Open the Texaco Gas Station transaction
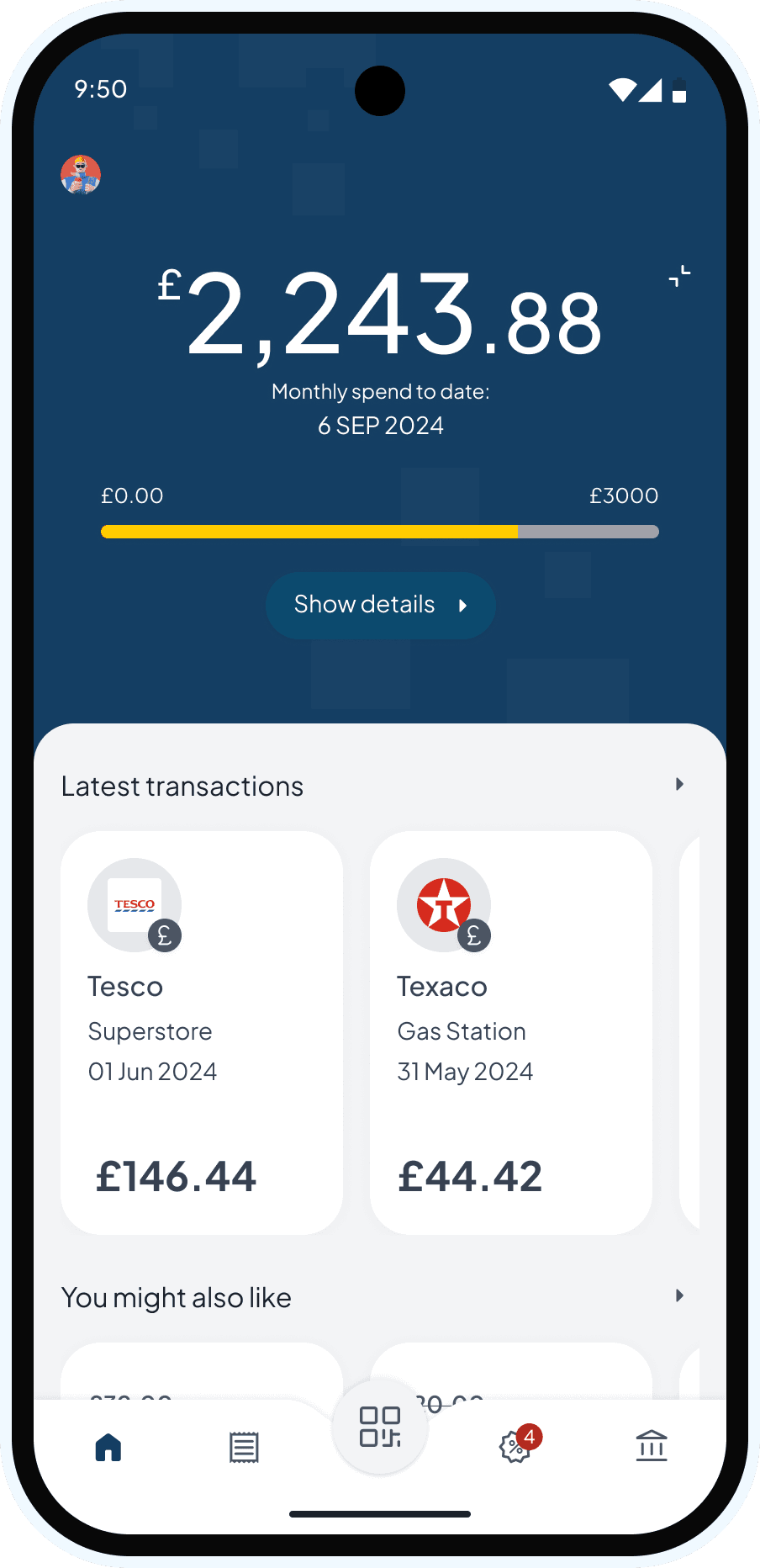Image resolution: width=760 pixels, height=1568 pixels. [510, 1032]
